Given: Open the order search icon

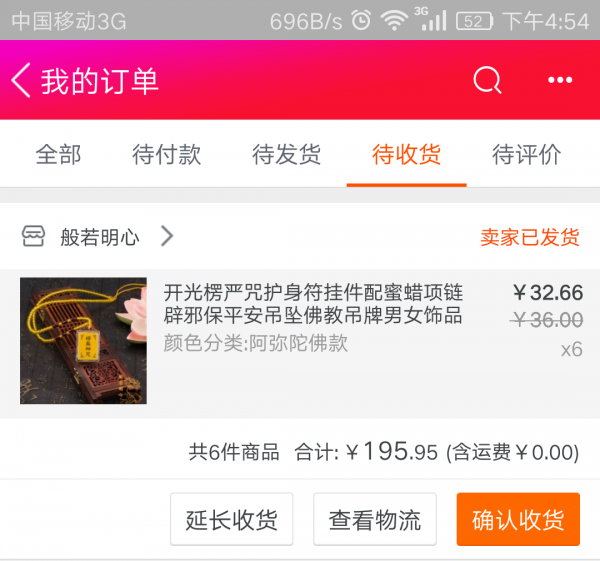Looking at the screenshot, I should point(487,81).
